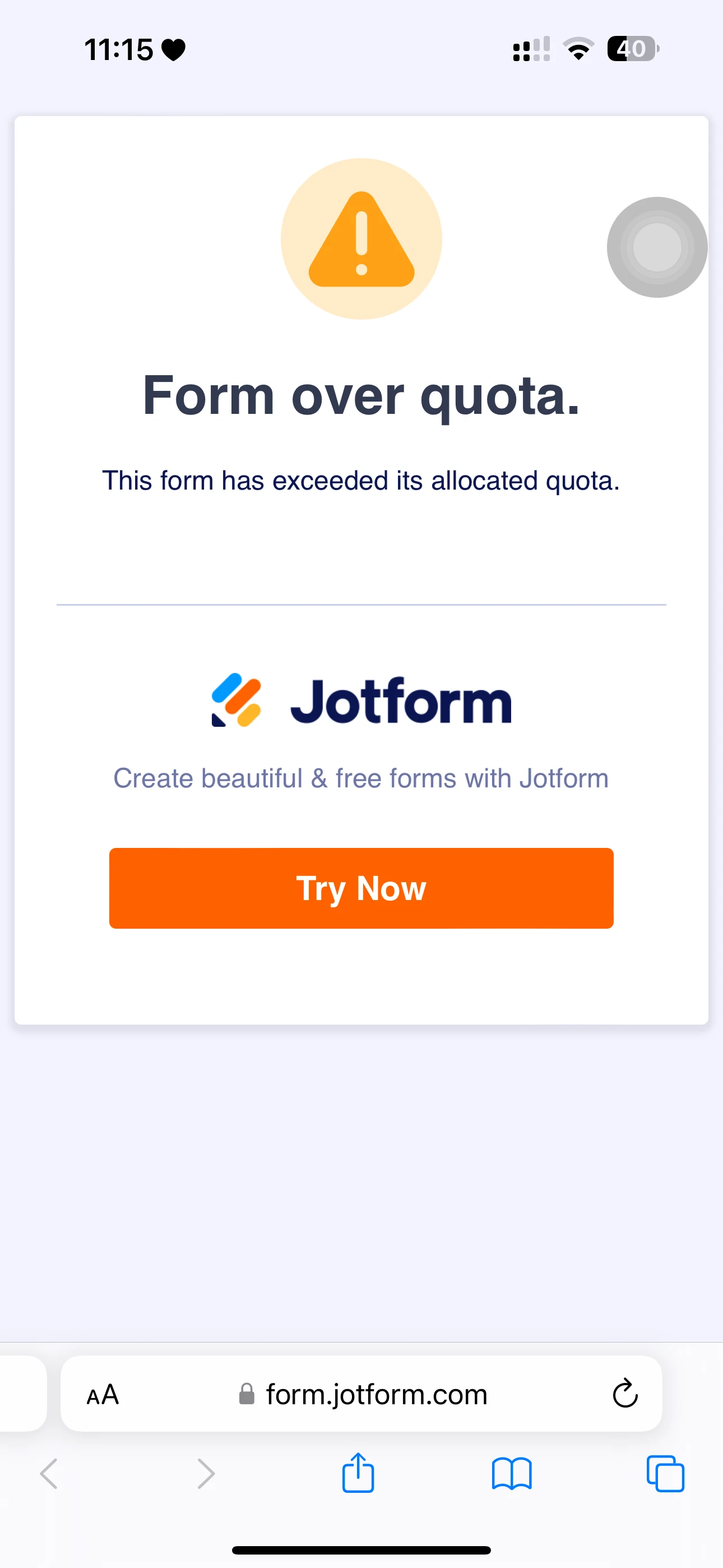723x1568 pixels.
Task: Select the form.jotform.com address field
Action: point(376,1395)
